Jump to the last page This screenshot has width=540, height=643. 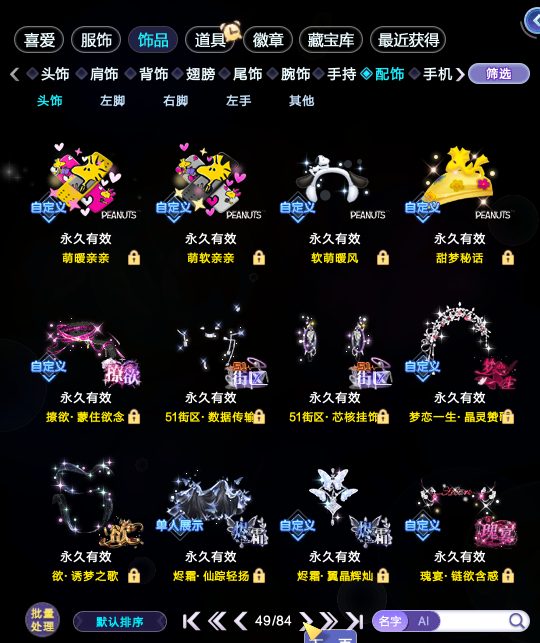pyautogui.click(x=355, y=621)
